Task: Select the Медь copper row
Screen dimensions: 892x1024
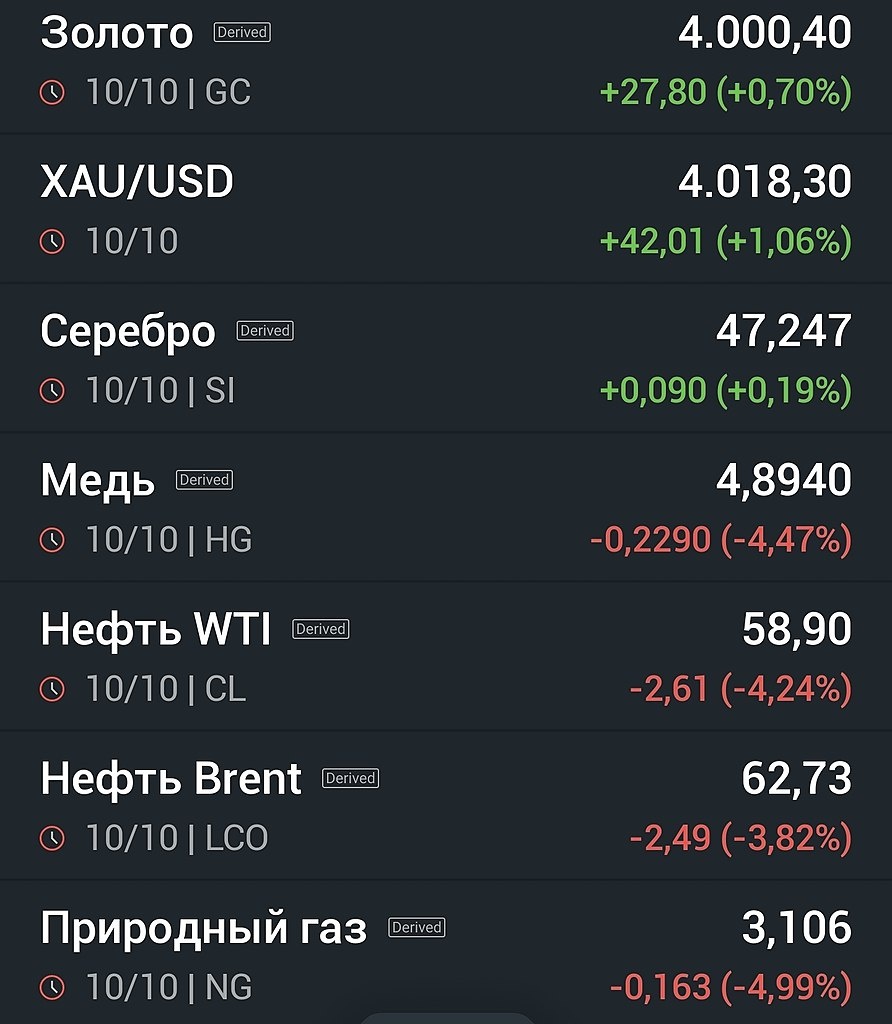Action: pyautogui.click(x=445, y=509)
